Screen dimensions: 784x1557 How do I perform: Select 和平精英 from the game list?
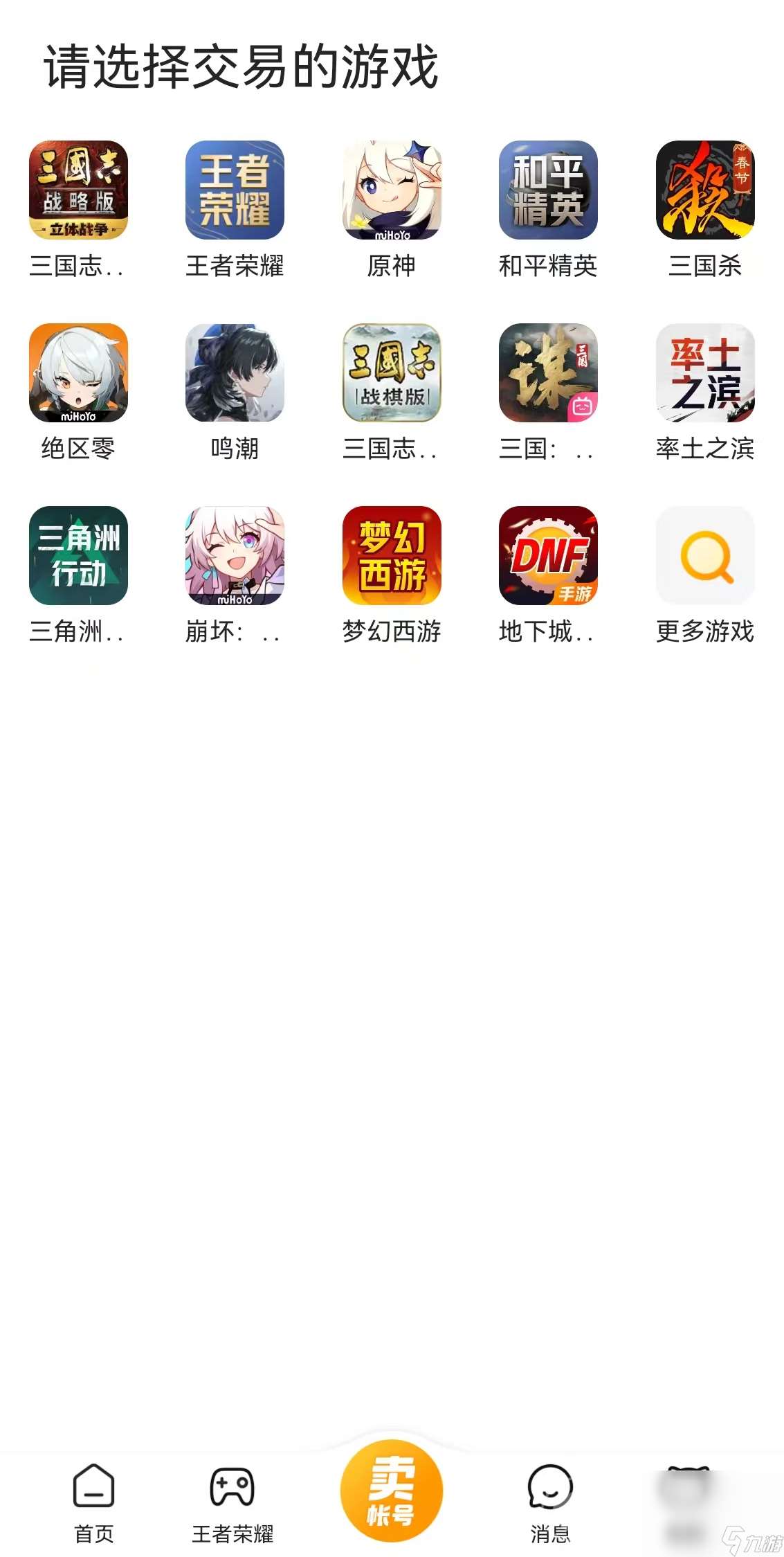click(x=548, y=195)
